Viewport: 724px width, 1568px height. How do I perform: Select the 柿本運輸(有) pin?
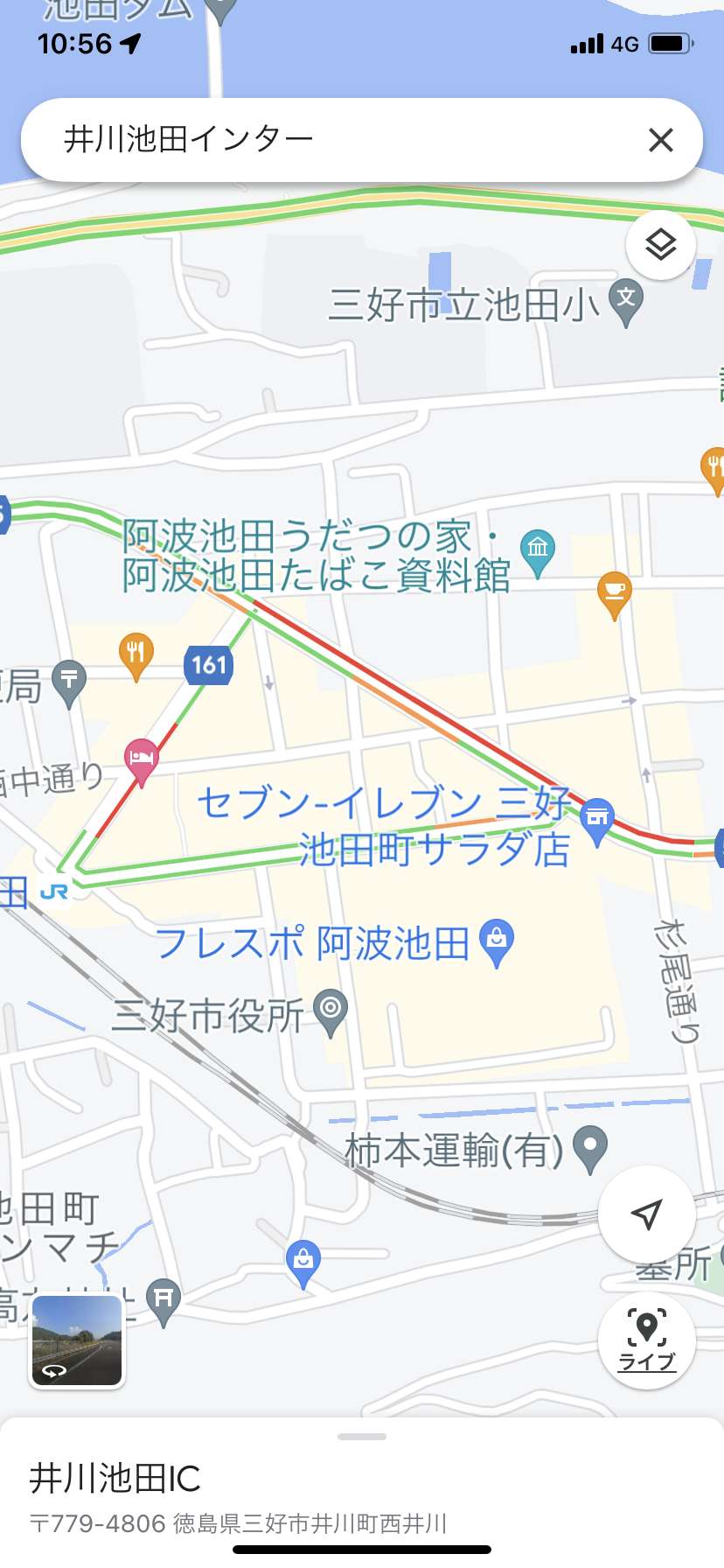pos(590,1149)
